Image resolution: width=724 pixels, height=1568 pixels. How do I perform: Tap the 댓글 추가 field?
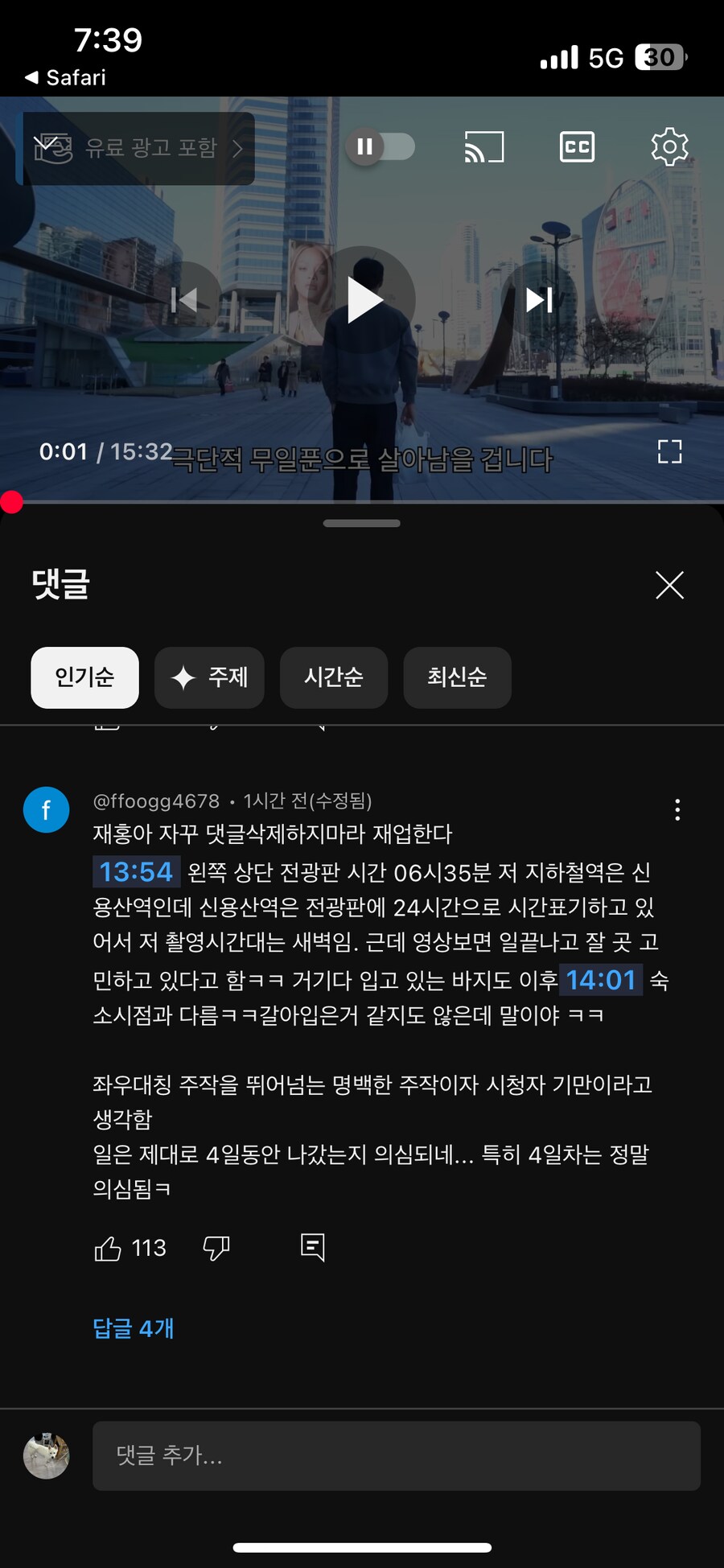click(x=397, y=1455)
